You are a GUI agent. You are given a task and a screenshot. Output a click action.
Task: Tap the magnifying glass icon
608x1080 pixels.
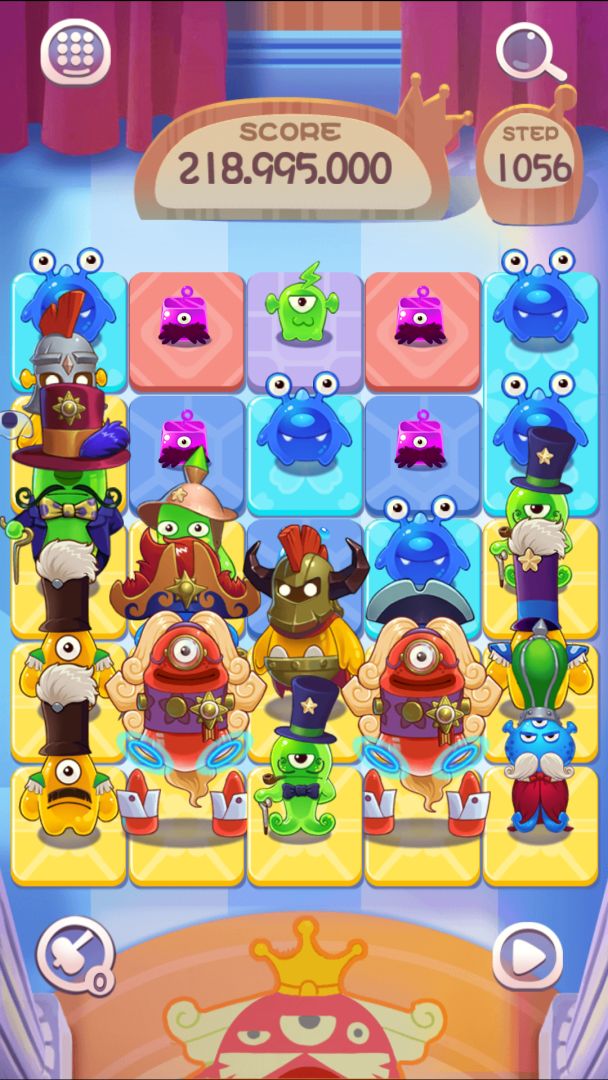pyautogui.click(x=530, y=52)
